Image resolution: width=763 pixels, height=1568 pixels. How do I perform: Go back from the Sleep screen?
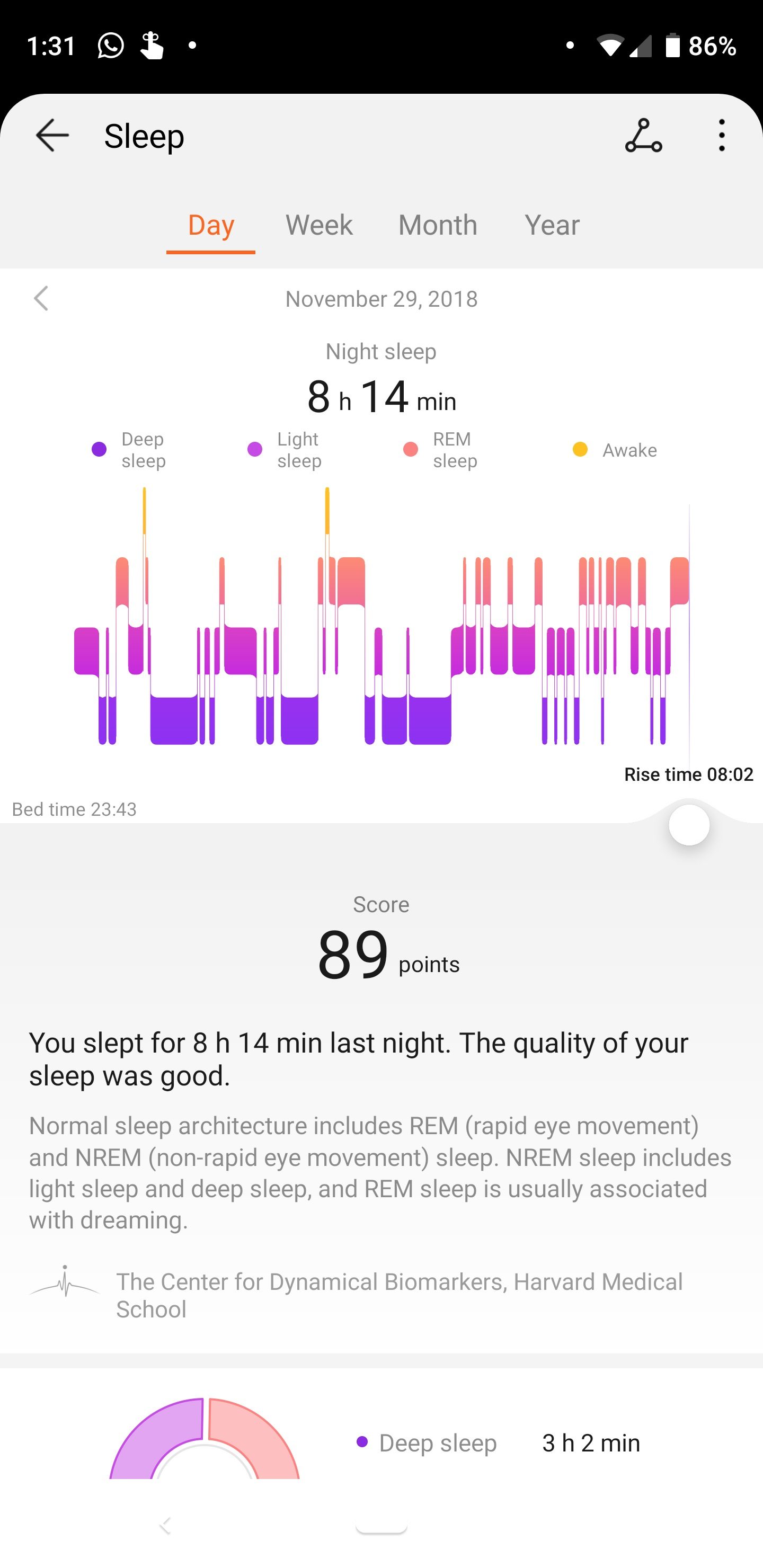pyautogui.click(x=52, y=135)
